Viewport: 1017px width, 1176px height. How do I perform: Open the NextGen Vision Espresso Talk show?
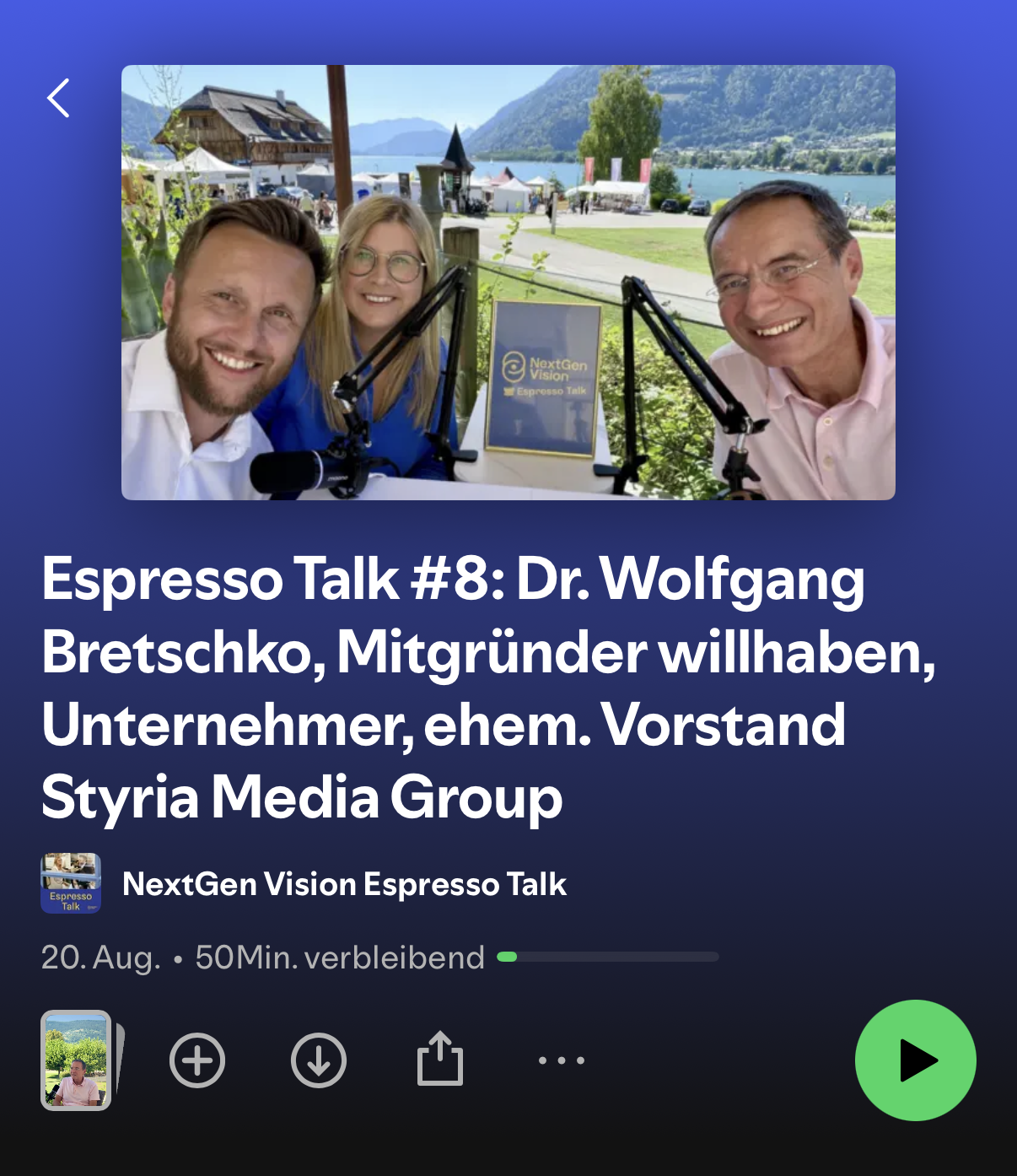pyautogui.click(x=344, y=884)
